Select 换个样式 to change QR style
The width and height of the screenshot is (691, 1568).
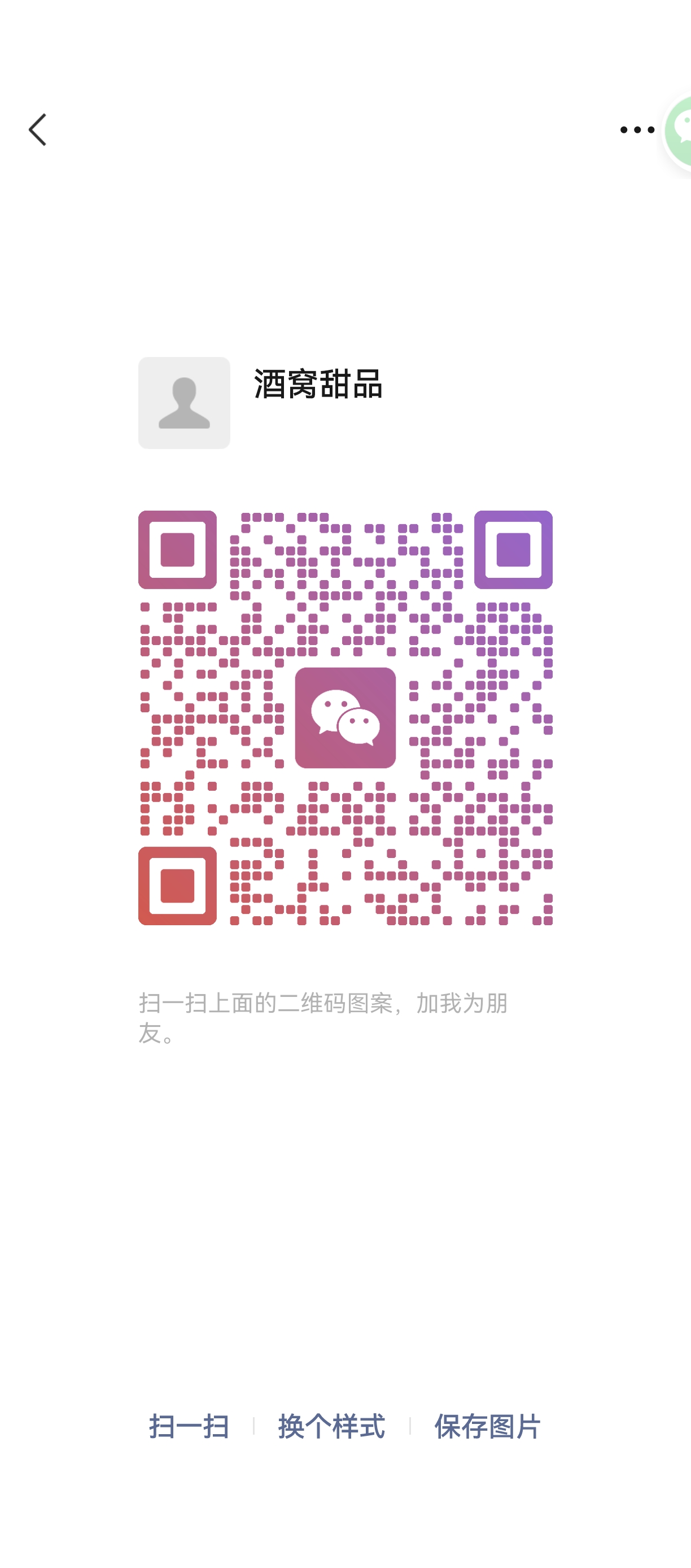(x=331, y=1426)
